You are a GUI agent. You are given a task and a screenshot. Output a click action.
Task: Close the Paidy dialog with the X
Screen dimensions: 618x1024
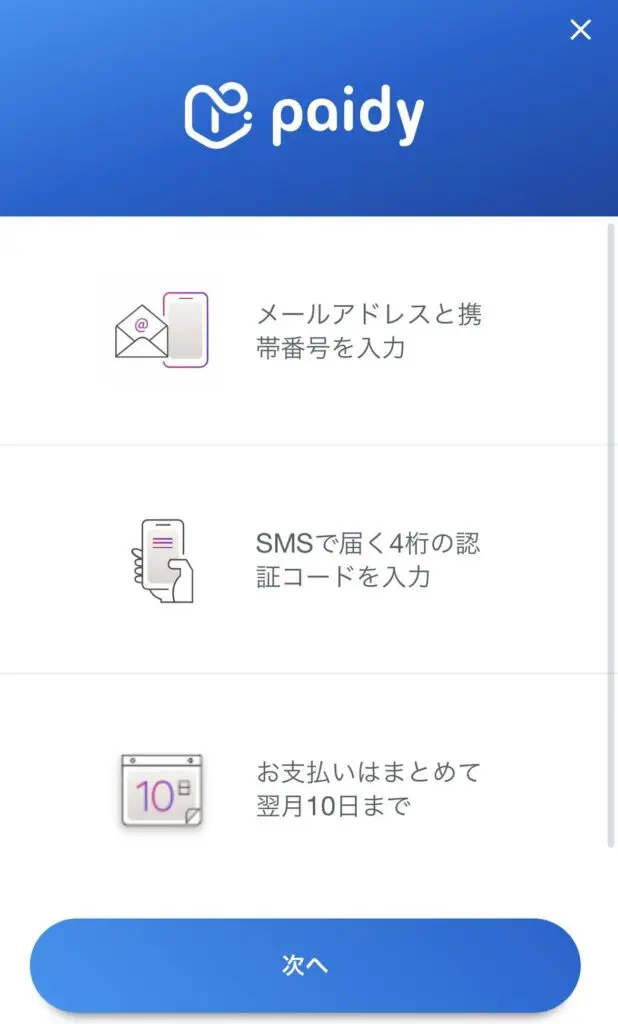[x=580, y=30]
